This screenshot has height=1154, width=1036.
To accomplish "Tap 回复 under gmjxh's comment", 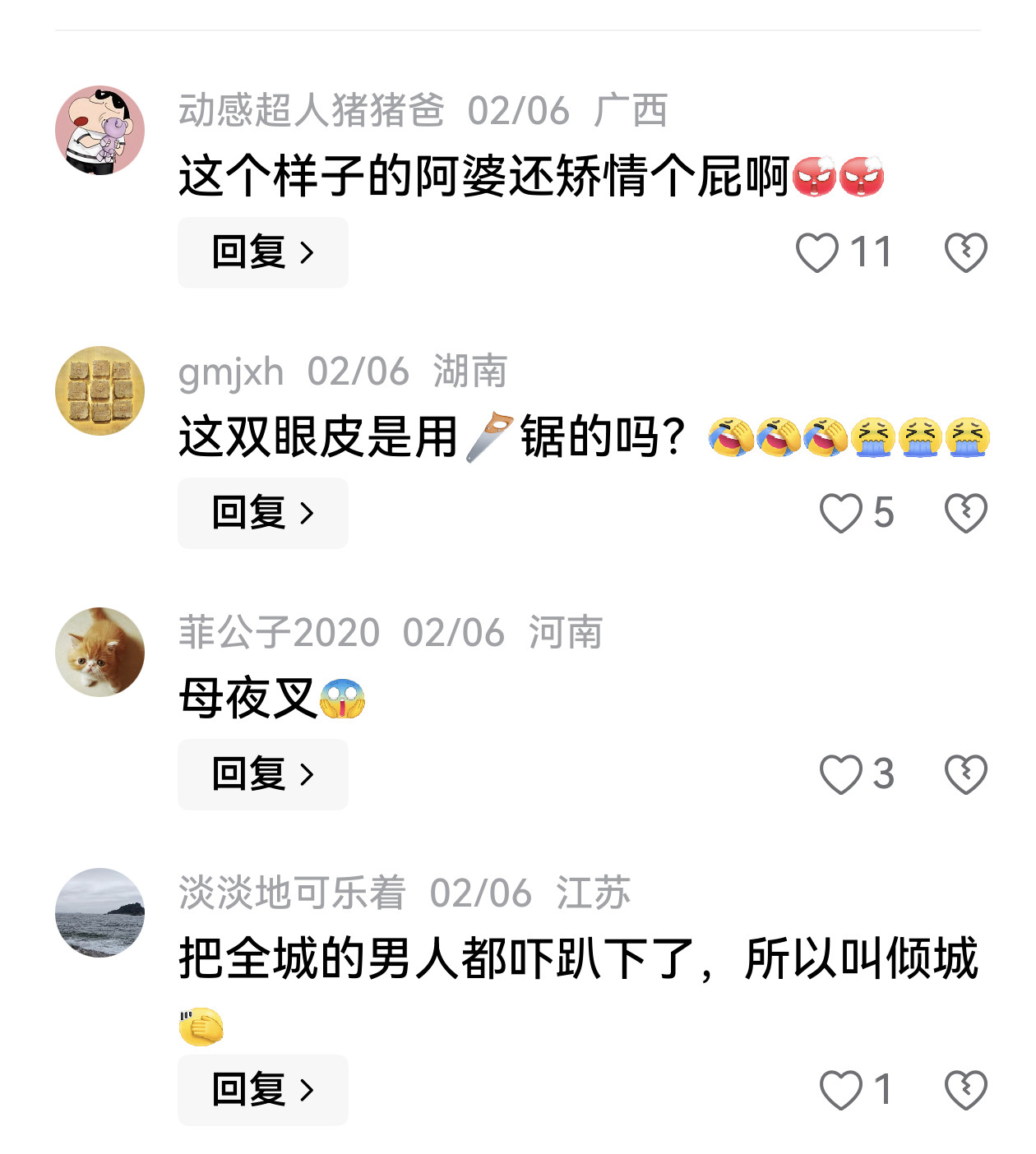I will pyautogui.click(x=261, y=513).
